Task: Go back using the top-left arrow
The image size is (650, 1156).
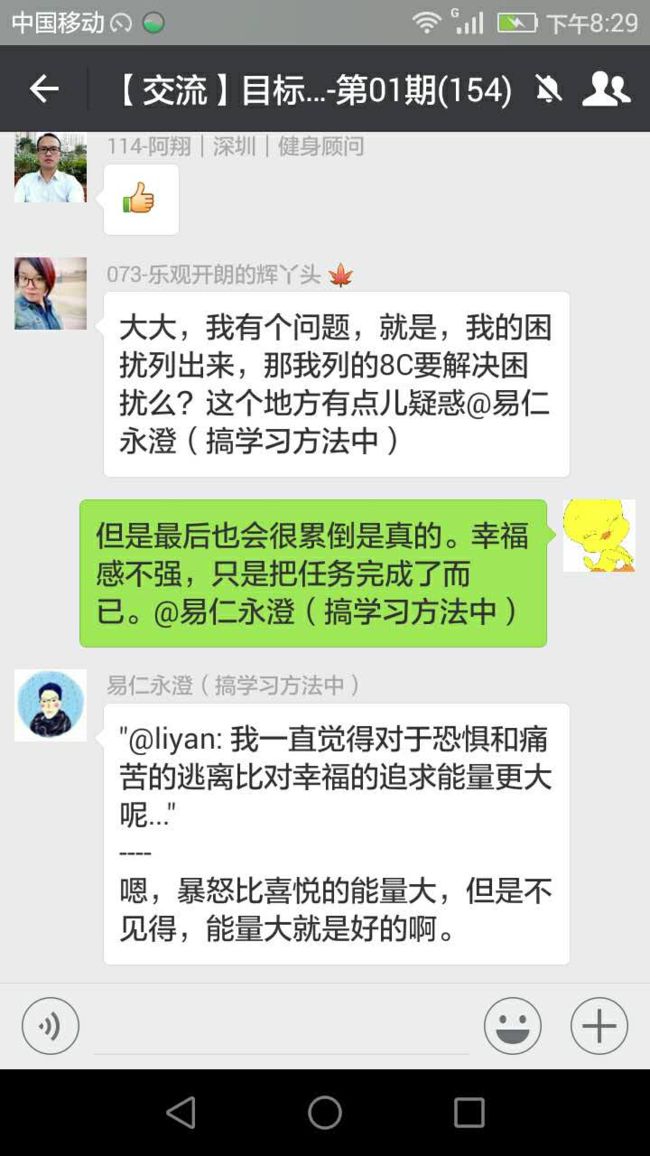Action: click(x=43, y=89)
